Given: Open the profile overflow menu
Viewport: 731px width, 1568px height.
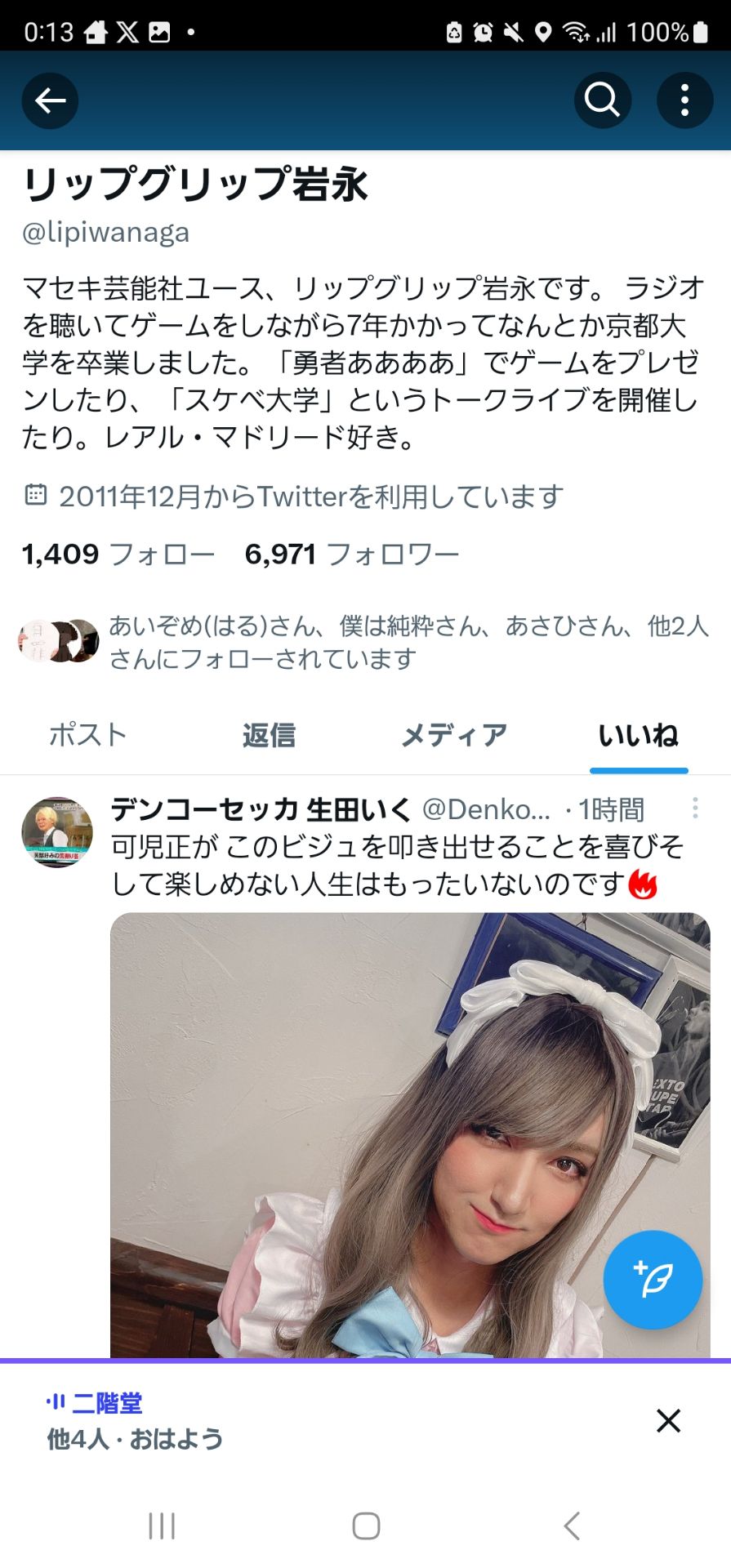Looking at the screenshot, I should pos(684,100).
